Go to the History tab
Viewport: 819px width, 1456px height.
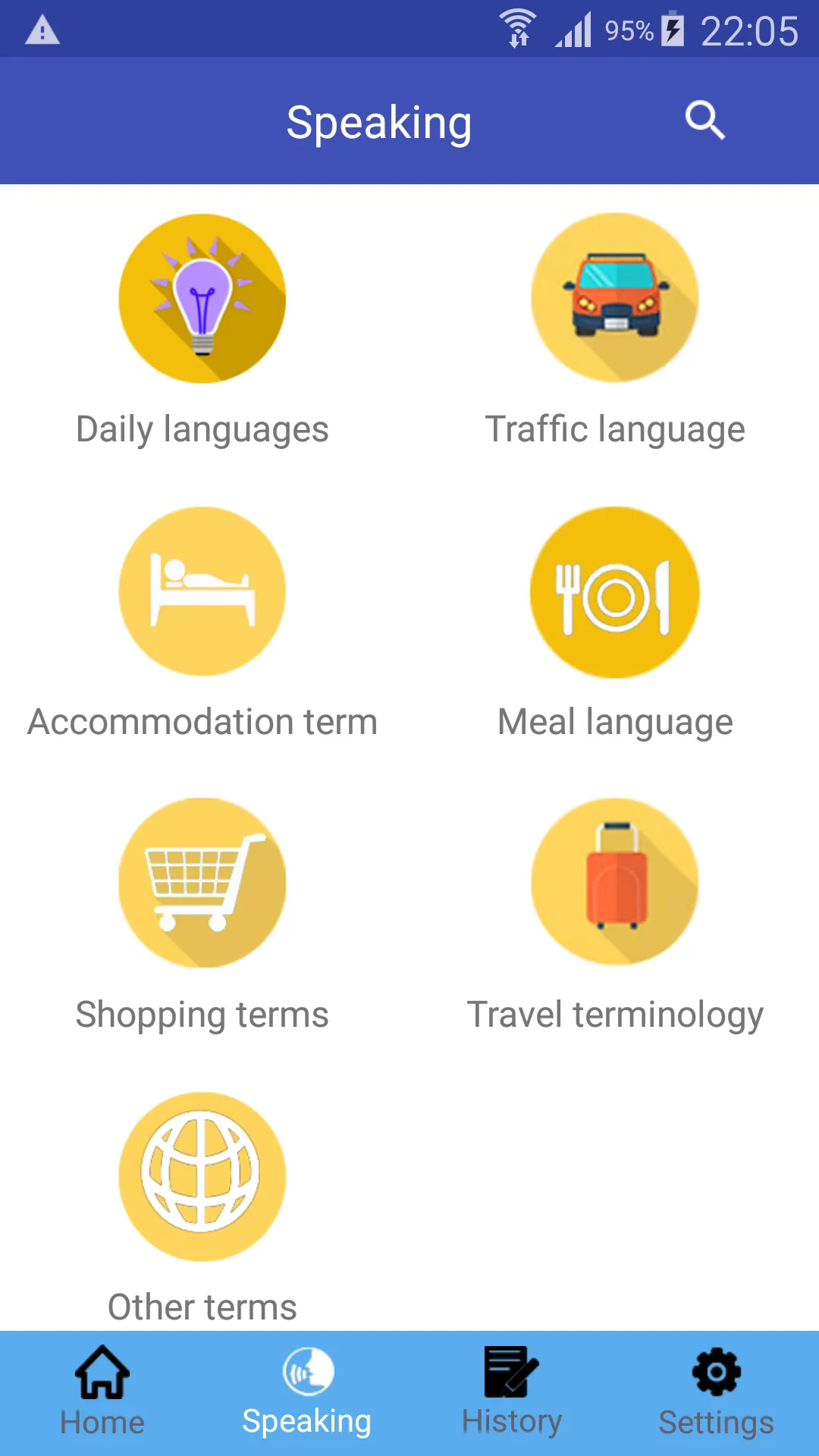tap(512, 1393)
